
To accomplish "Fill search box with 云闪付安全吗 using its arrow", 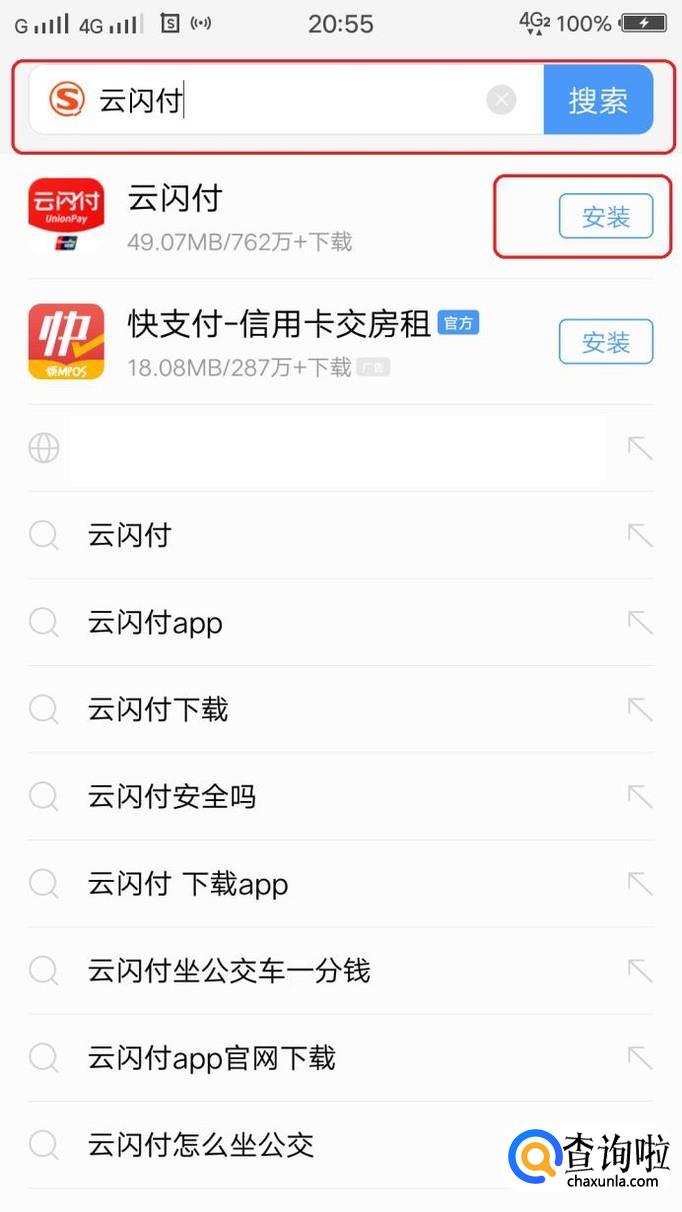I will tap(639, 797).
